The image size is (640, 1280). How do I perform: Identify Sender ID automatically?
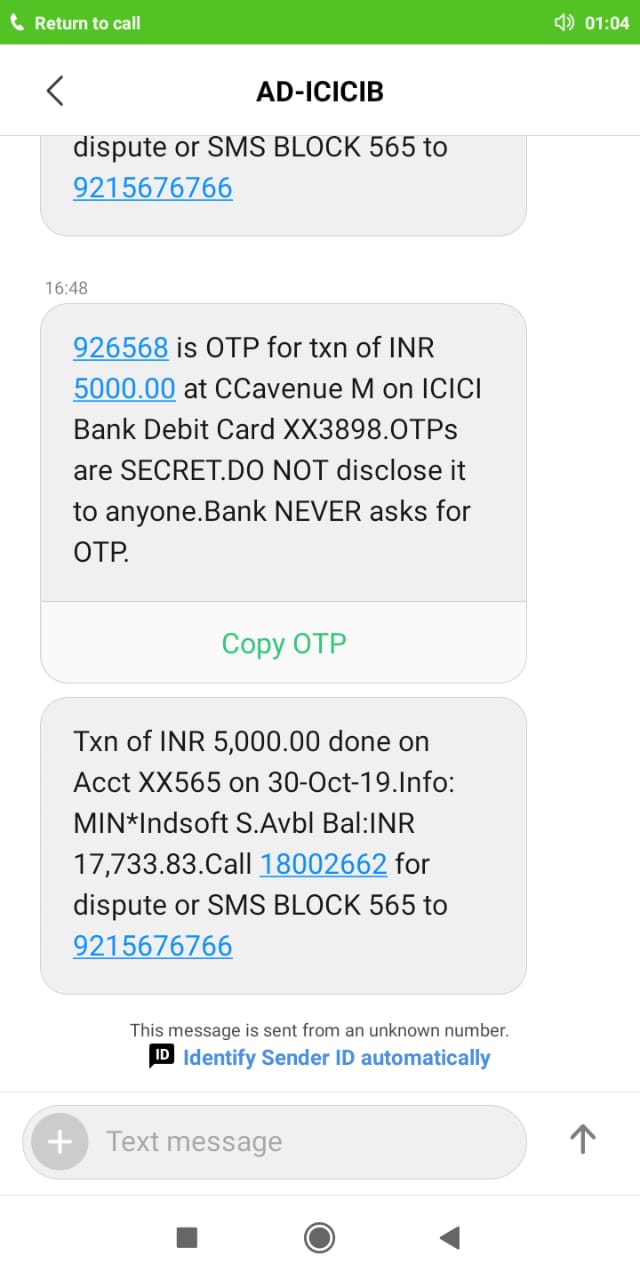point(336,1057)
